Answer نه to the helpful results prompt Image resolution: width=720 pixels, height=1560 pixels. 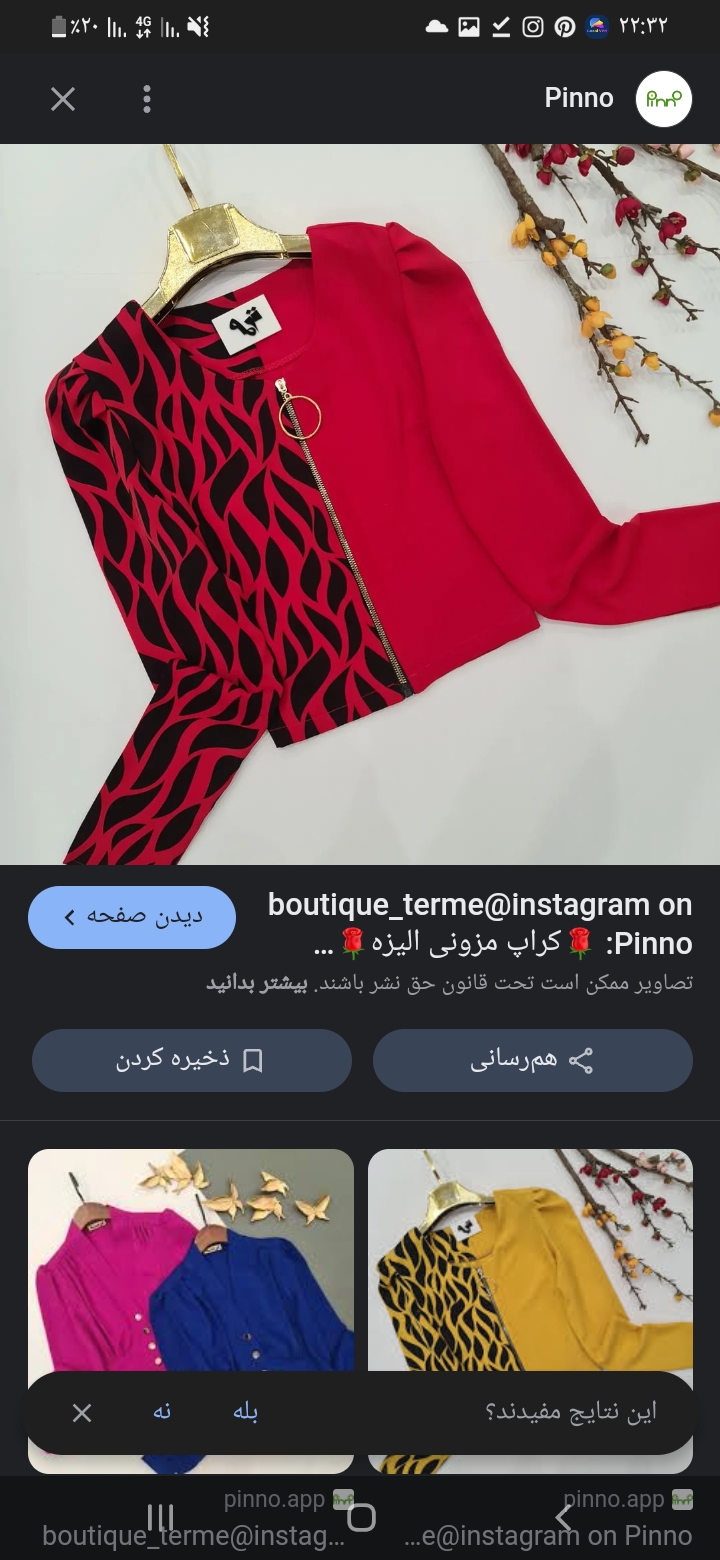(x=162, y=1412)
